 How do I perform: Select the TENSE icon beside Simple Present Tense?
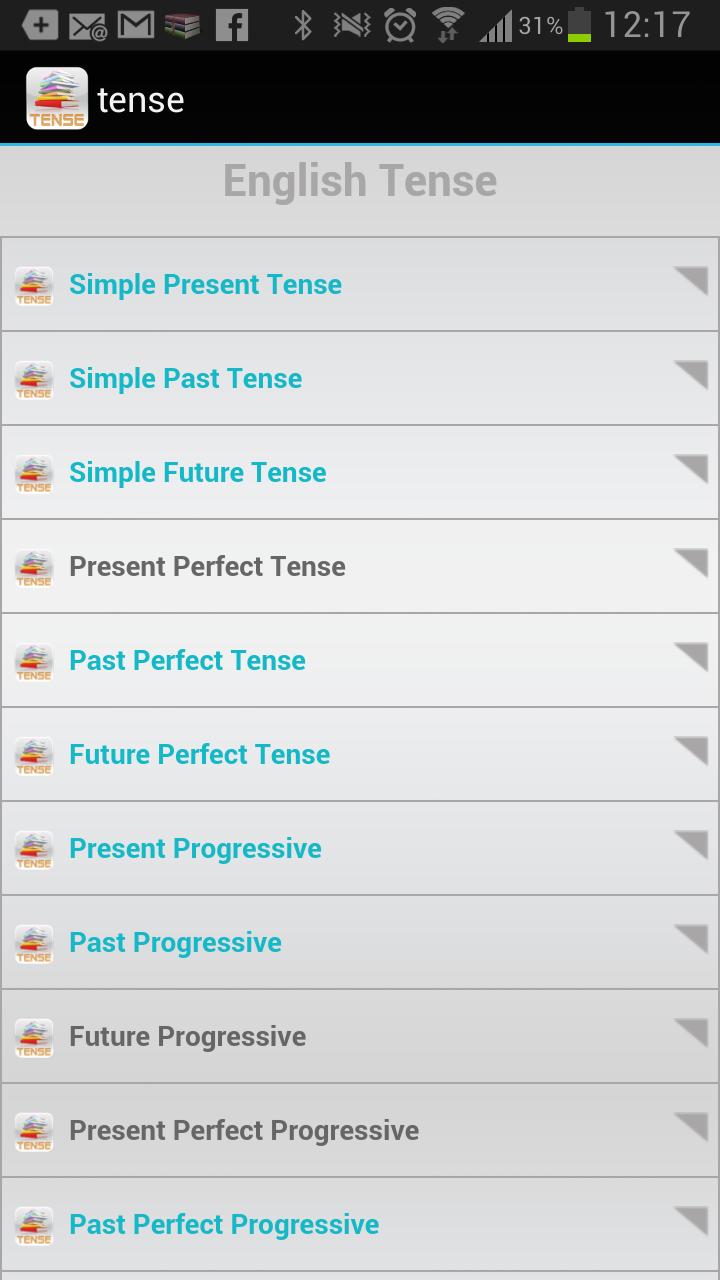(33, 285)
